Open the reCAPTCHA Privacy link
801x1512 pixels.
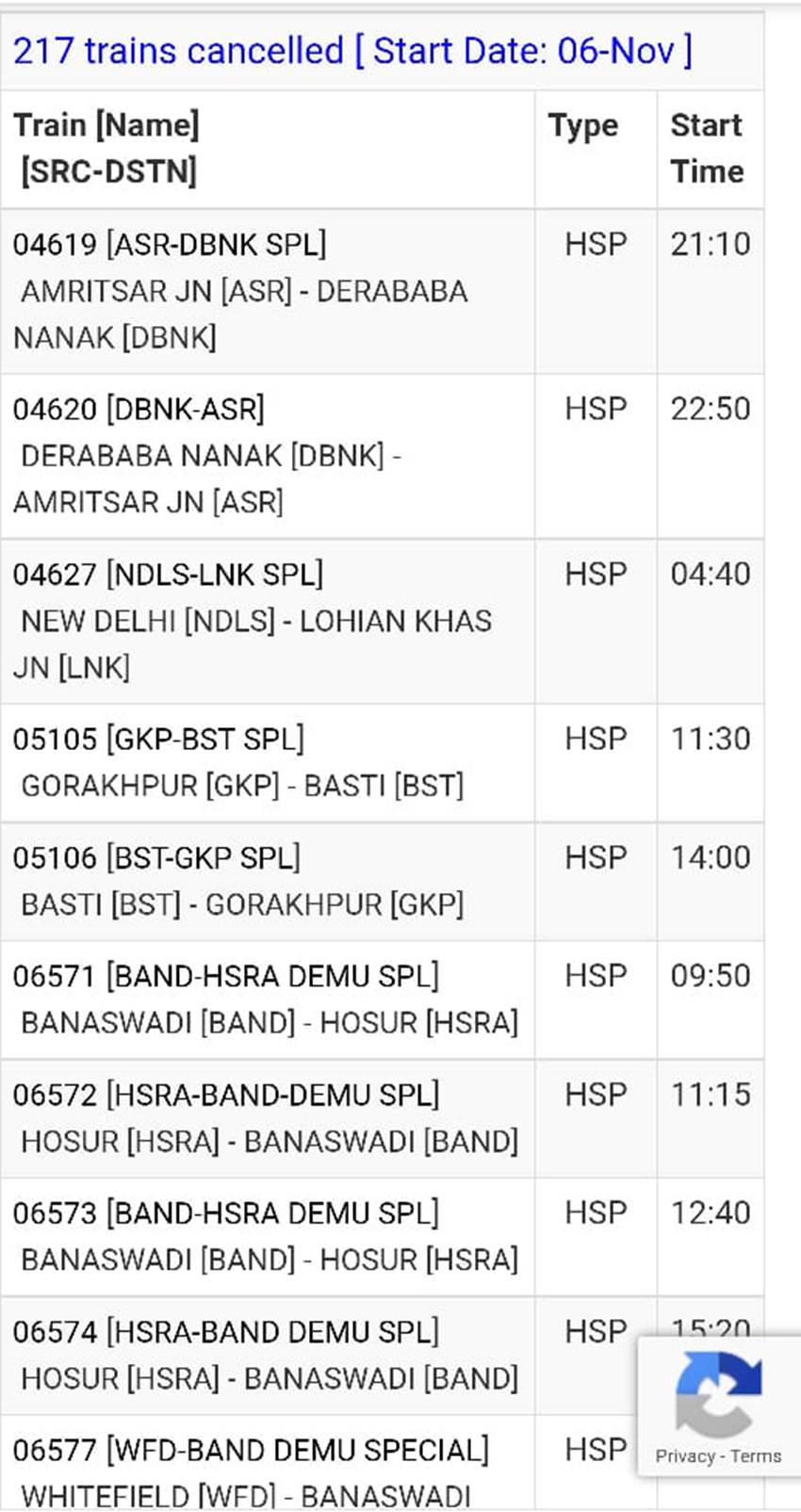point(684,1456)
